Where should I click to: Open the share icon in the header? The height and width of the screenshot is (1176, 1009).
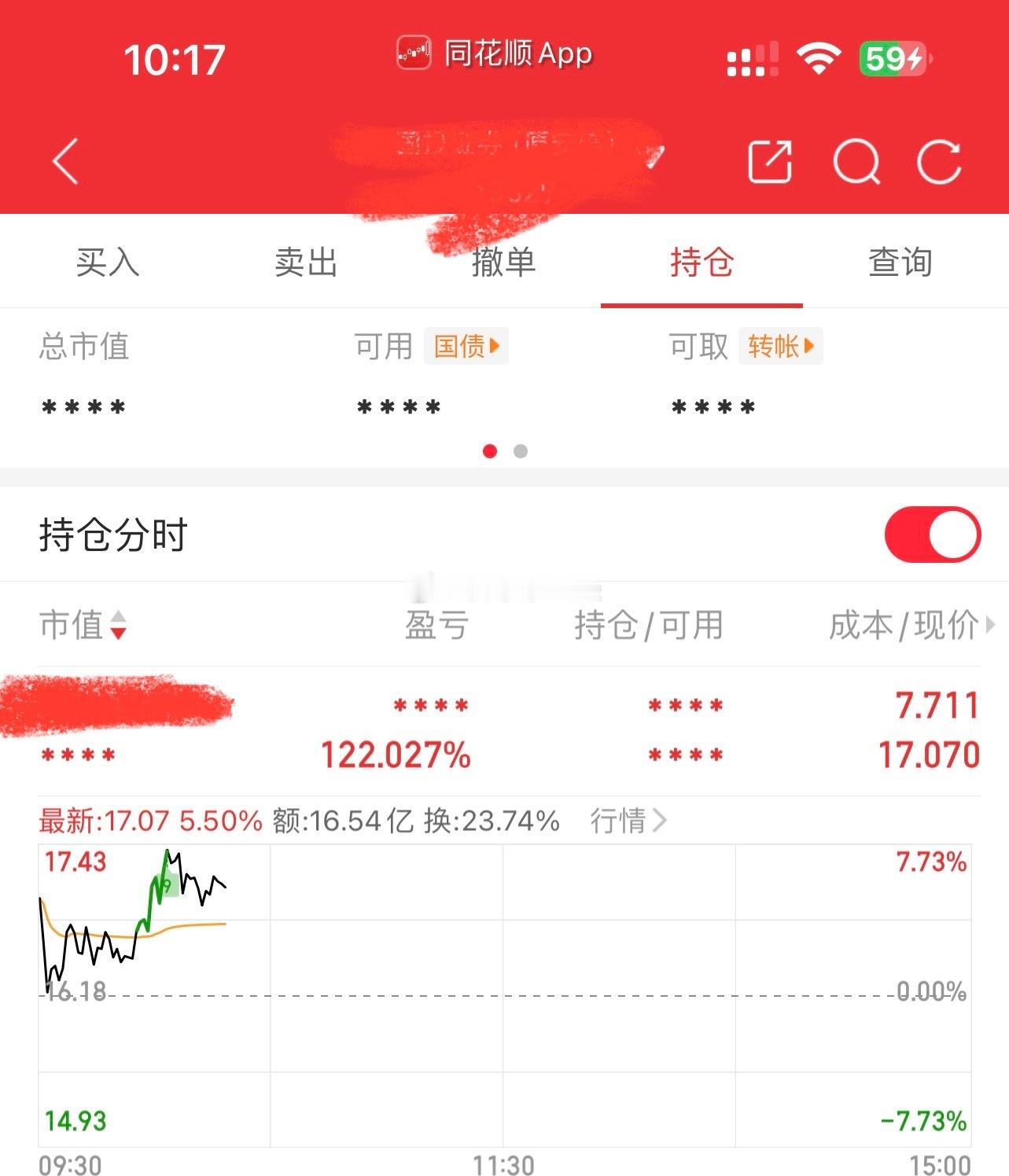coord(769,162)
